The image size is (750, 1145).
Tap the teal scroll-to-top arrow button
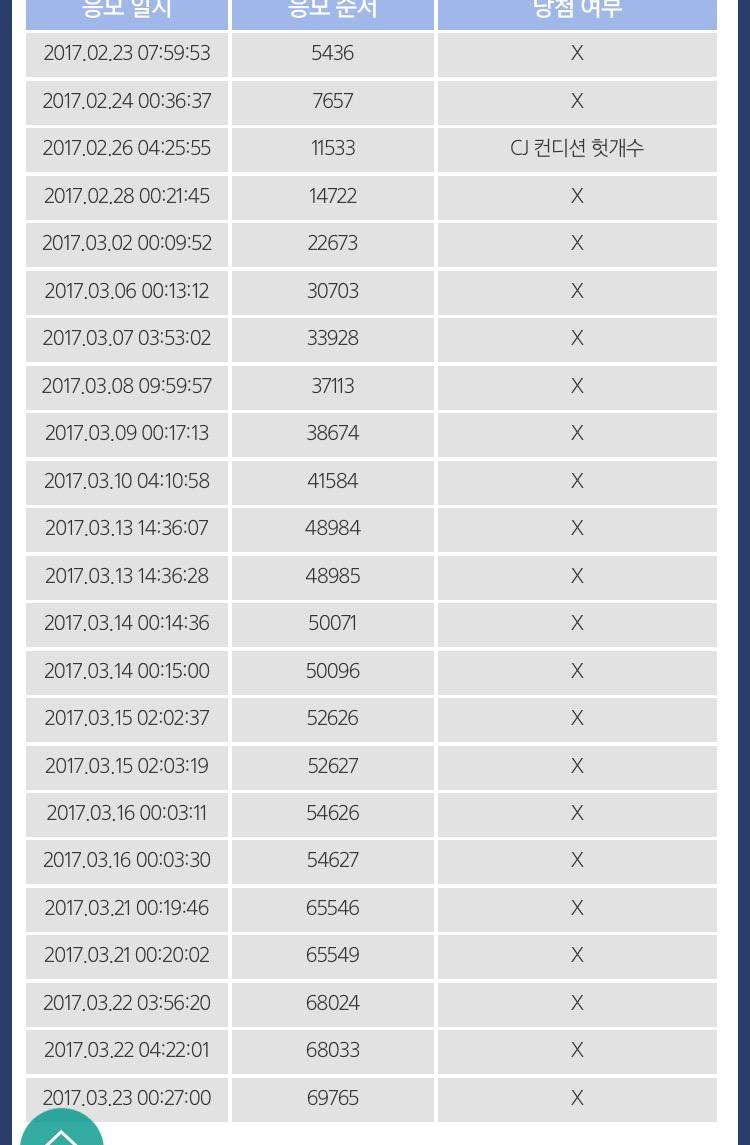62,1132
